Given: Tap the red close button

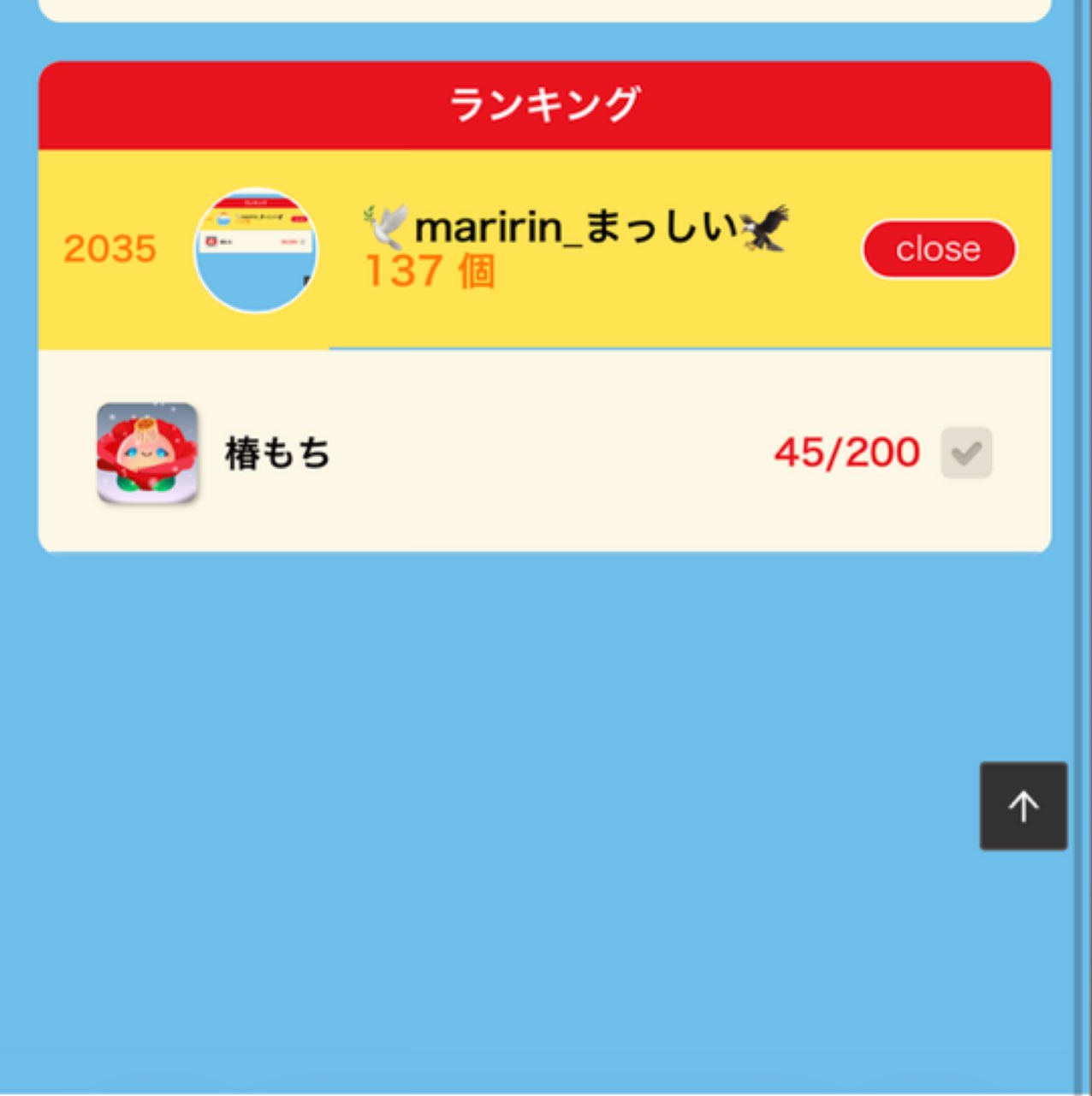Looking at the screenshot, I should [938, 249].
